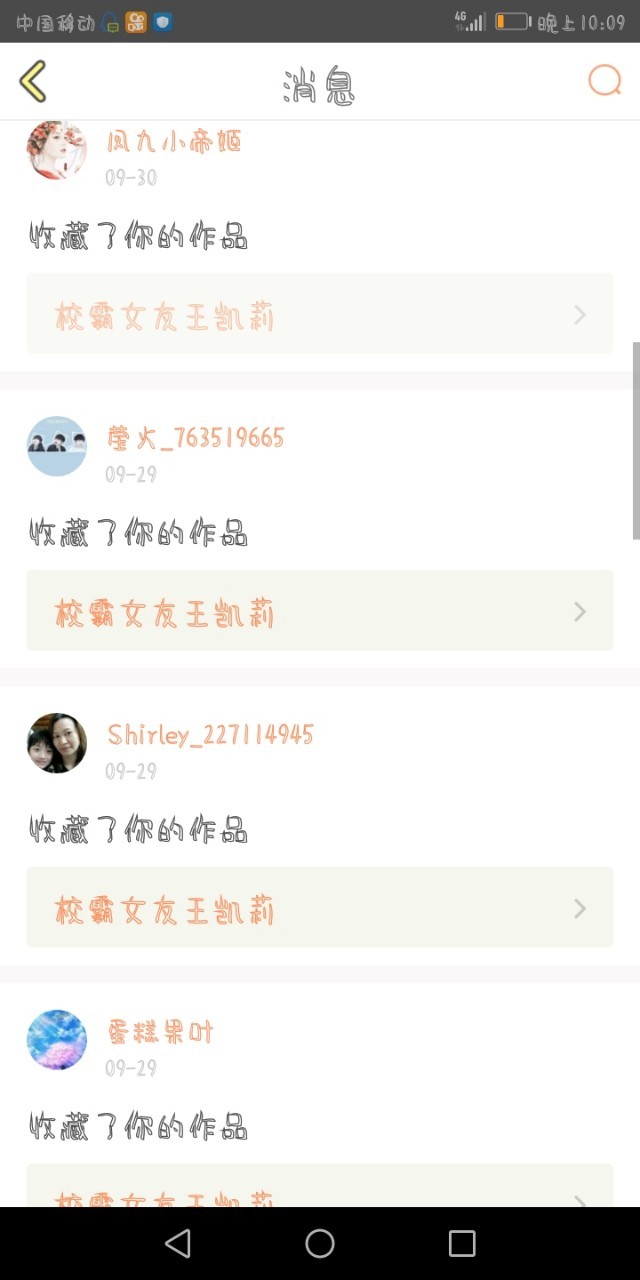
Task: Open 校霸女友王凯莉 under 萤火_763519665
Action: point(319,611)
